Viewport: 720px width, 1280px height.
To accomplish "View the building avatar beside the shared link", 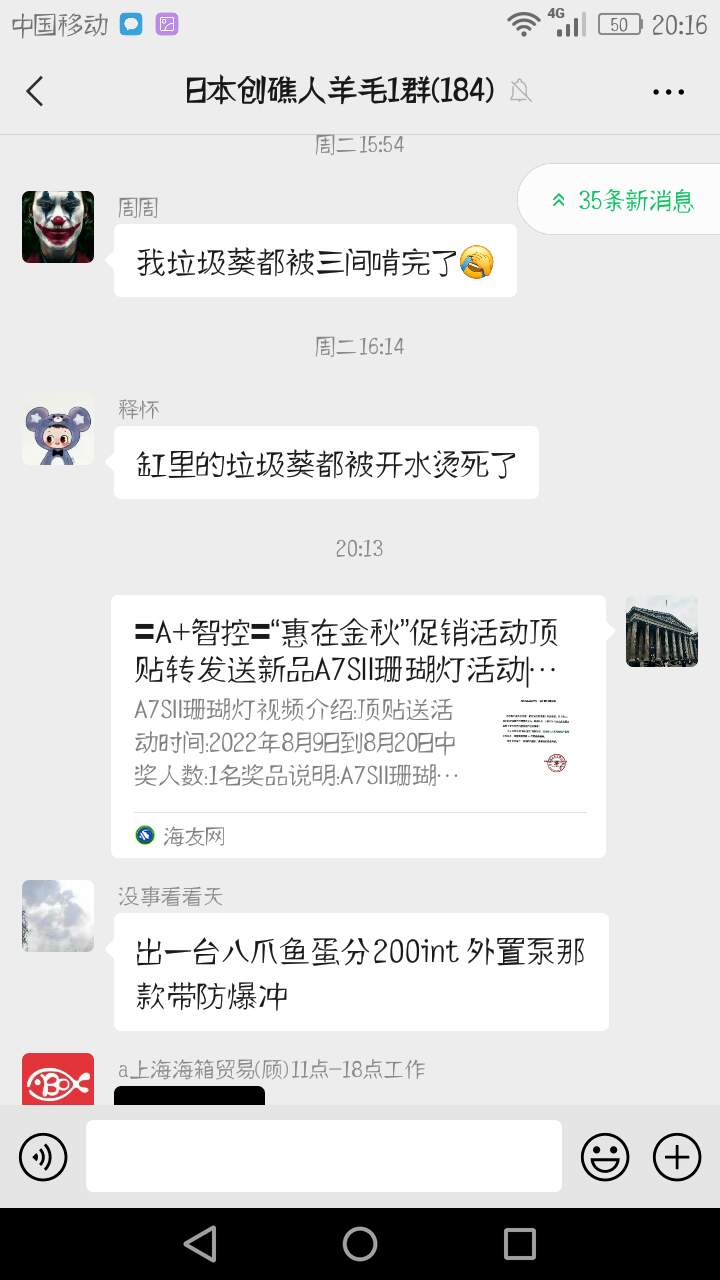I will (x=662, y=631).
